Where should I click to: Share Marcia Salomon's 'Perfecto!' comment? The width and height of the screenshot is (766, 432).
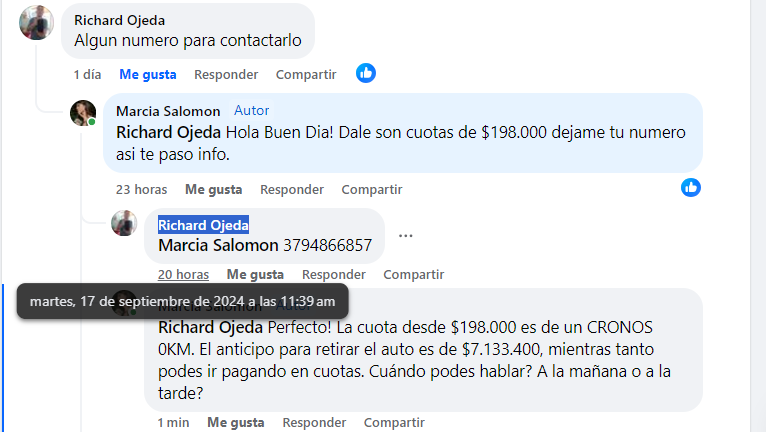tap(394, 423)
